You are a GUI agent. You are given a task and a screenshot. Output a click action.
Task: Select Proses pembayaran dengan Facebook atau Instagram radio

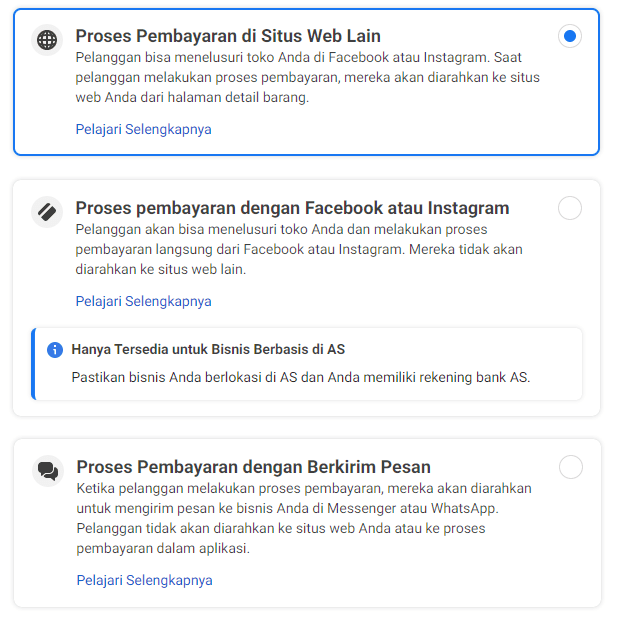(x=569, y=208)
